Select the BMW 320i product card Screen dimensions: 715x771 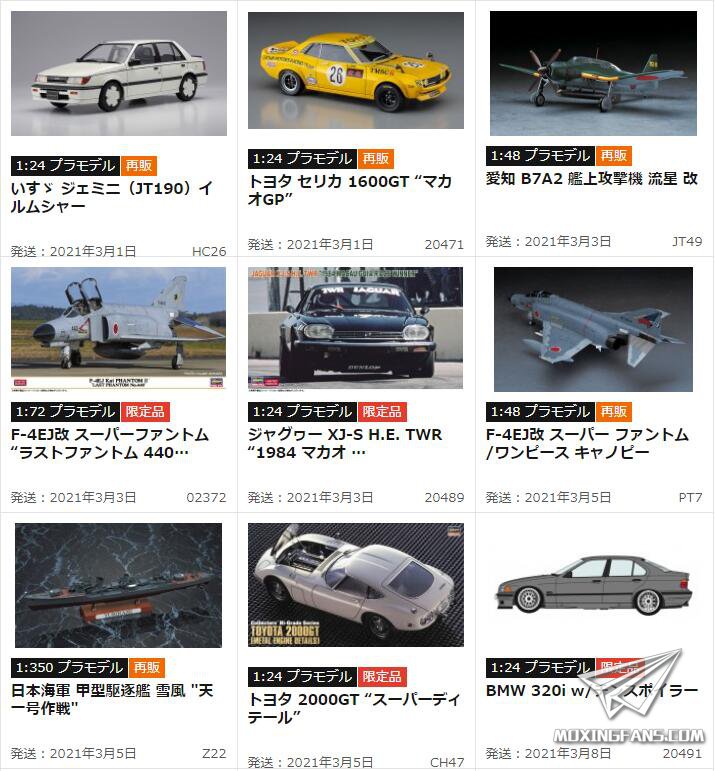coord(593,585)
